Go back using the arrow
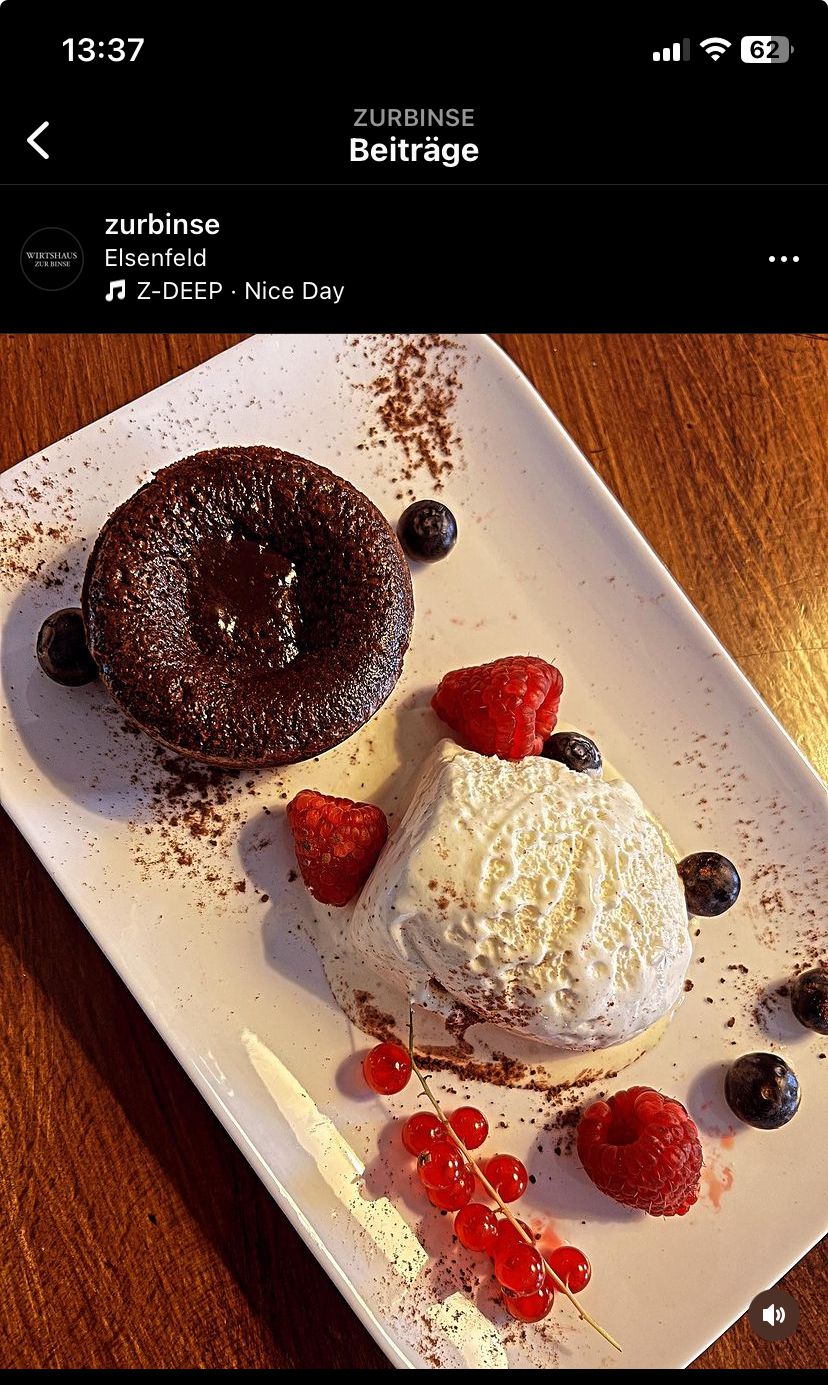828x1385 pixels. (x=38, y=140)
